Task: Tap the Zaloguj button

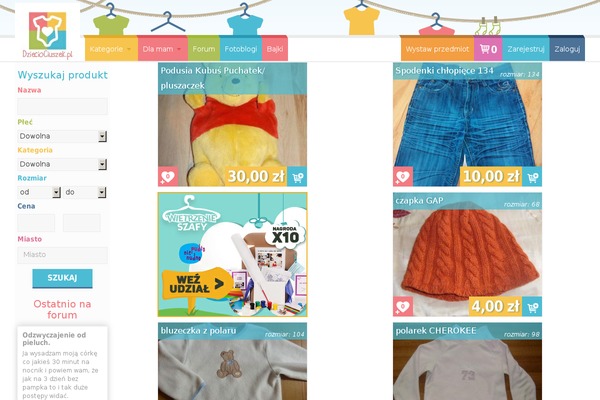Action: pyautogui.click(x=567, y=48)
